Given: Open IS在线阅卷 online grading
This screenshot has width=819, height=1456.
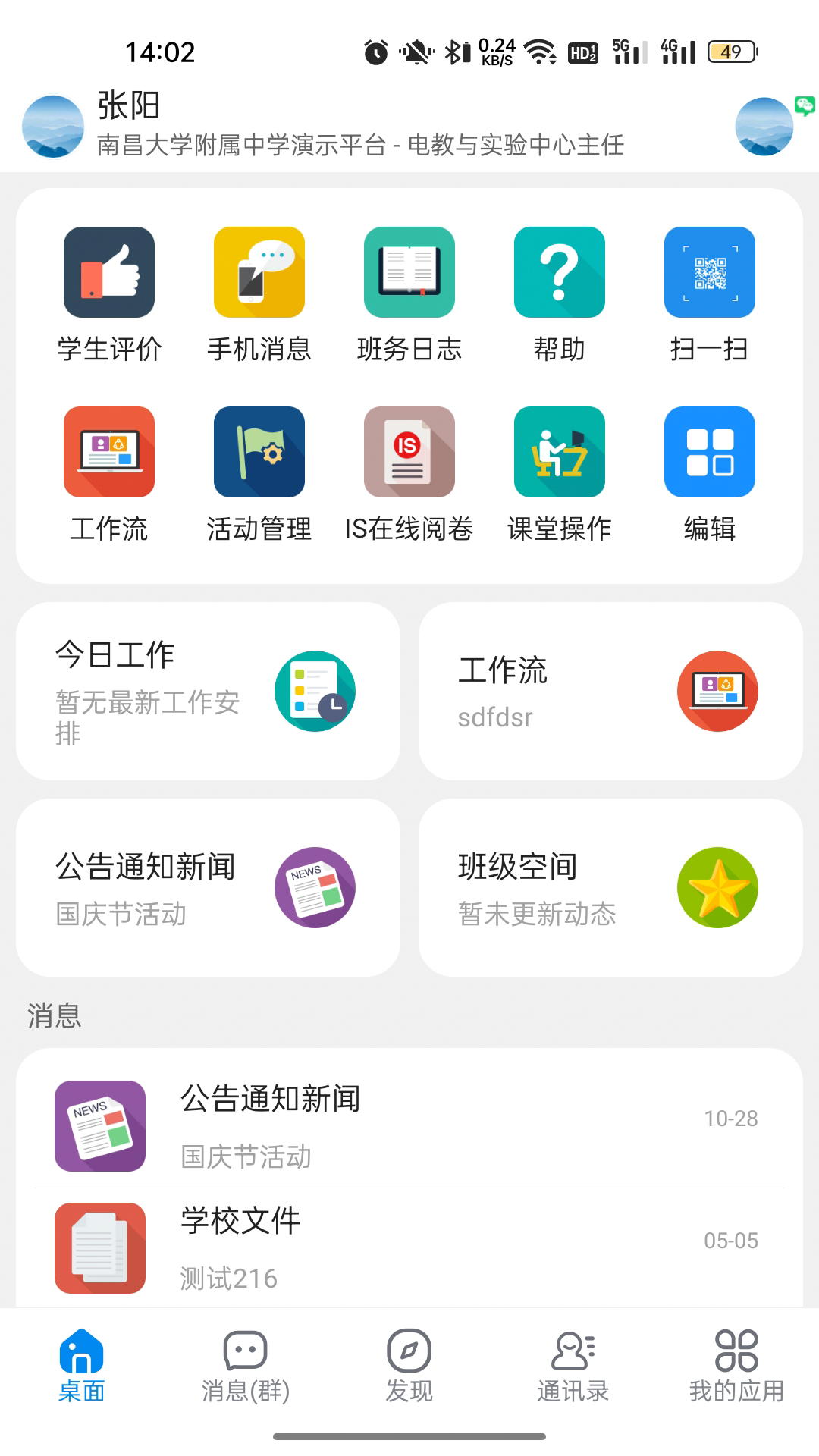Looking at the screenshot, I should pyautogui.click(x=409, y=453).
